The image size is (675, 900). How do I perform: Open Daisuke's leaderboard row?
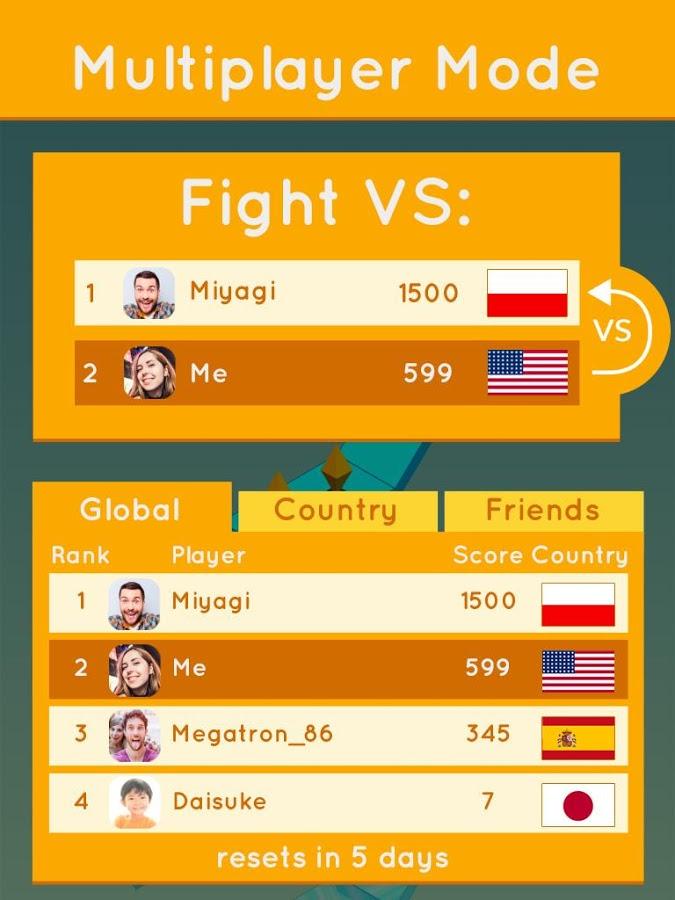coord(338,801)
